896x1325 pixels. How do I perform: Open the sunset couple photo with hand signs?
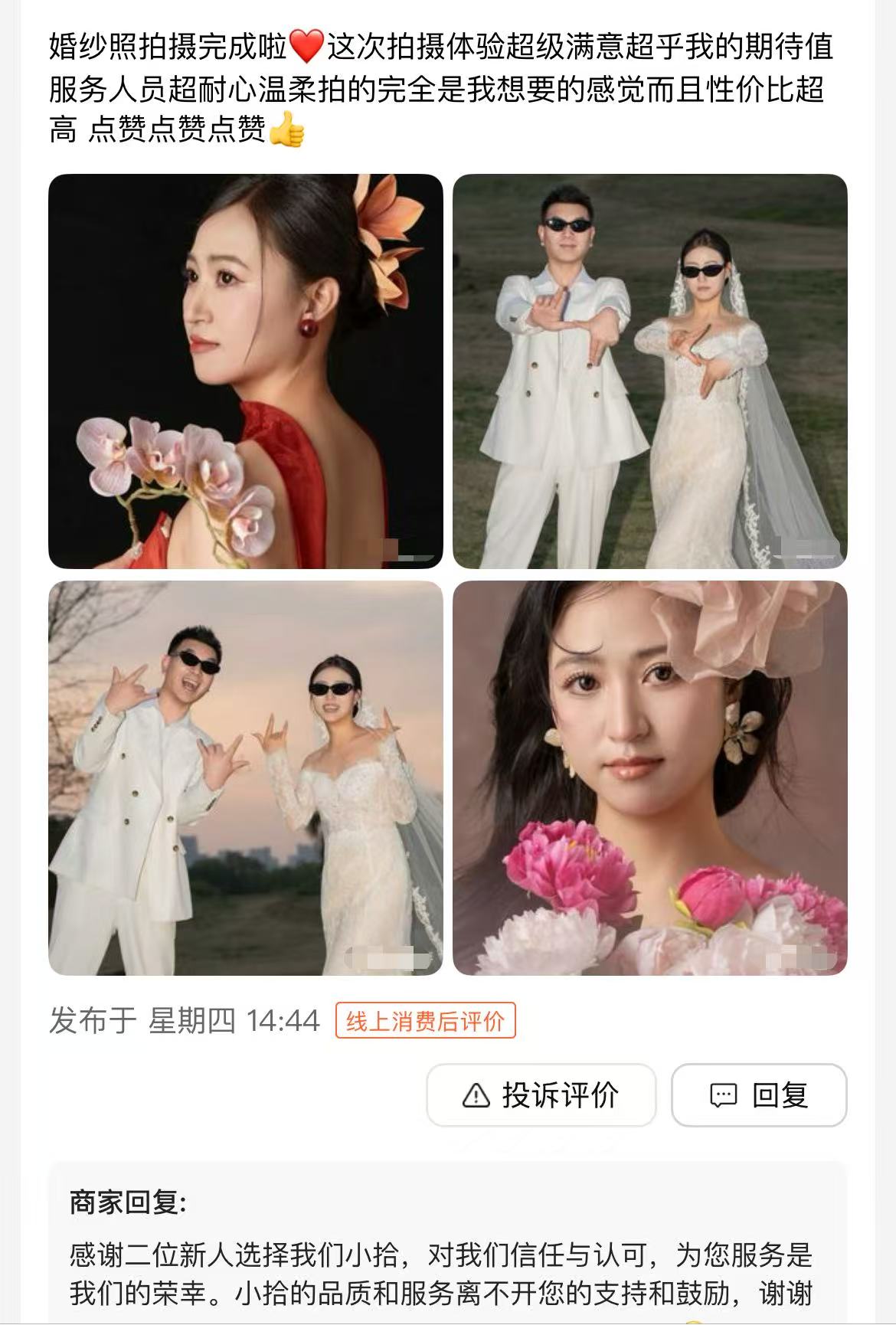tap(245, 777)
